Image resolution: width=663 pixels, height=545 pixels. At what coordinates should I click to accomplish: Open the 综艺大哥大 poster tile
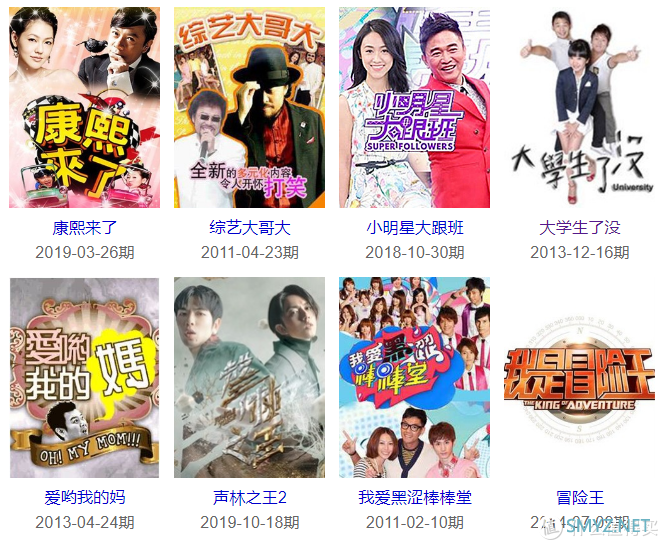(x=249, y=108)
